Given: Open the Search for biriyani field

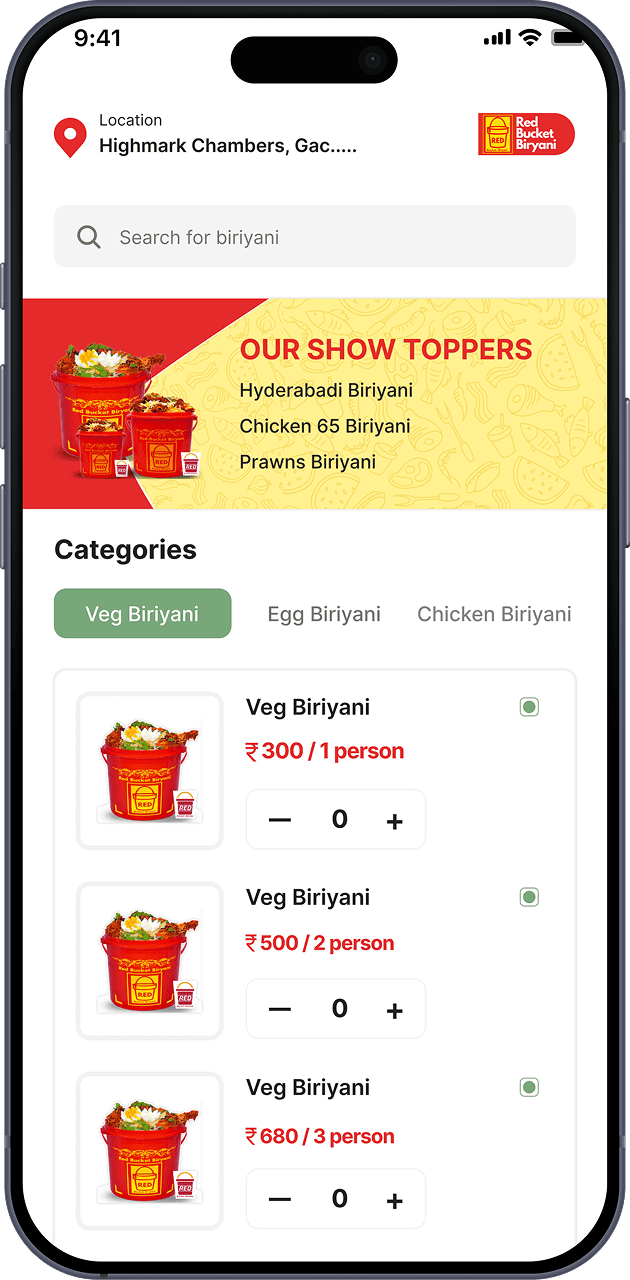Looking at the screenshot, I should pos(314,237).
